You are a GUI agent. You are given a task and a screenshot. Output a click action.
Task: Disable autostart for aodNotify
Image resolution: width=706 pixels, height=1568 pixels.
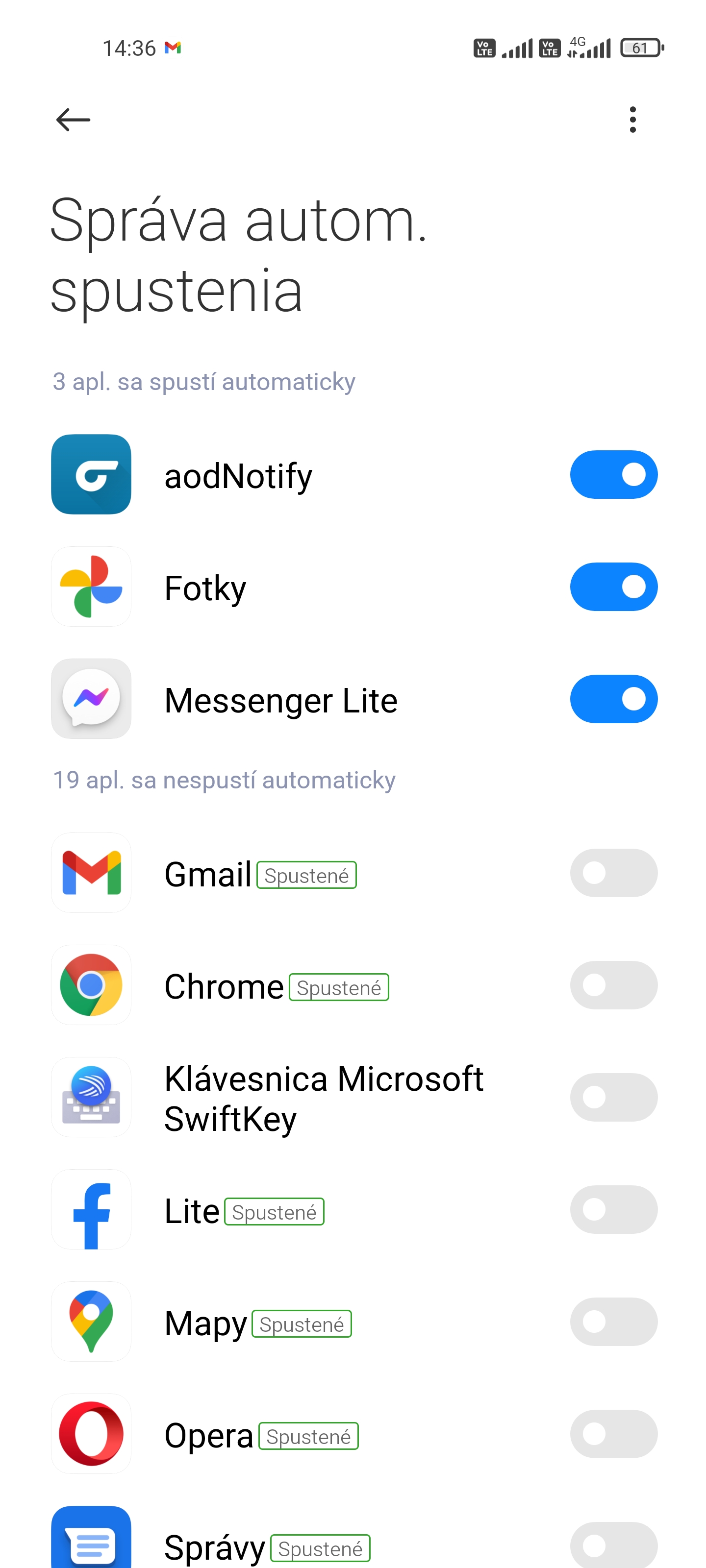[613, 474]
